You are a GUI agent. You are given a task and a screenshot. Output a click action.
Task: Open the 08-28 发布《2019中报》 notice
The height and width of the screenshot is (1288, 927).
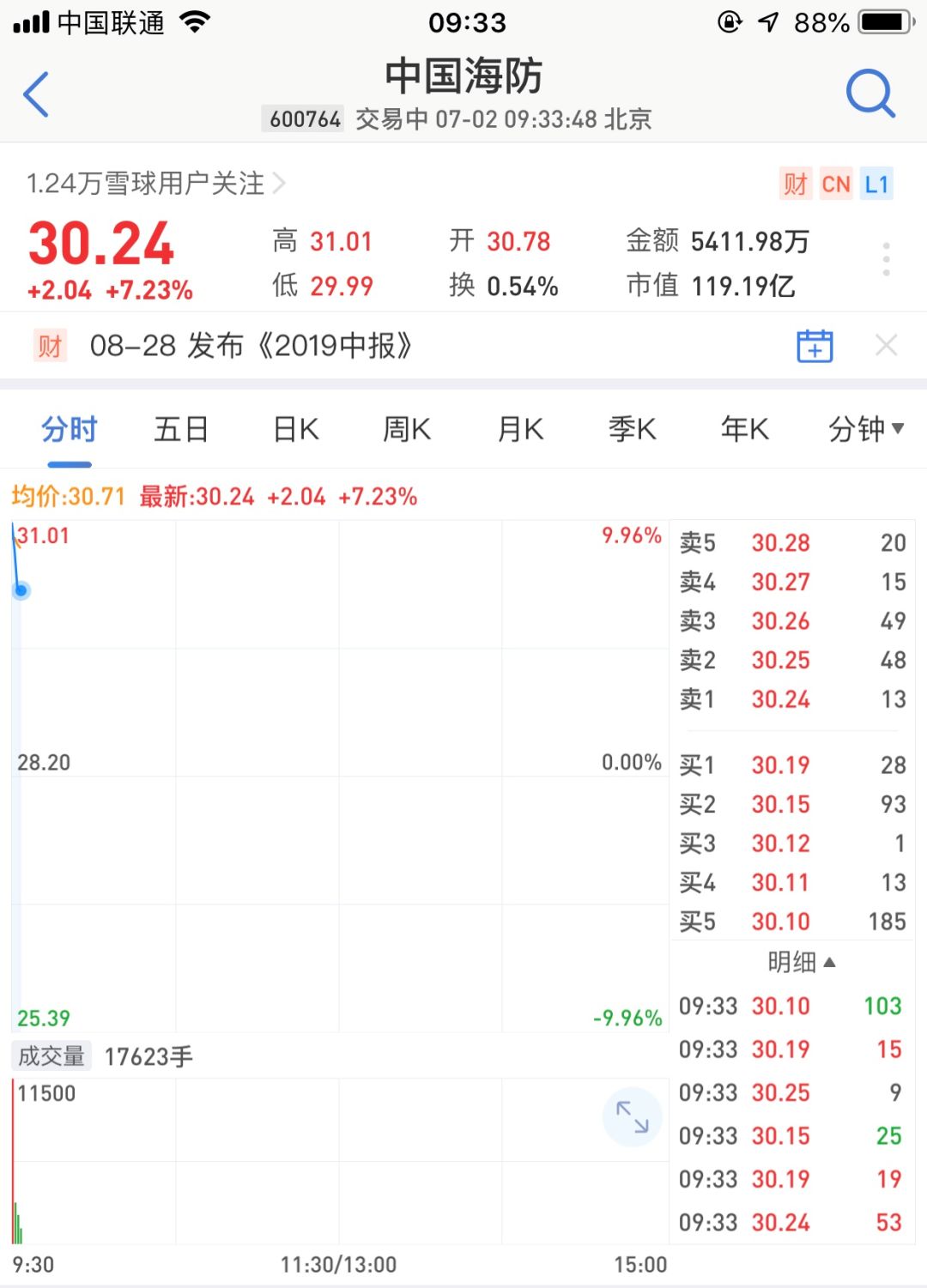[x=251, y=346]
